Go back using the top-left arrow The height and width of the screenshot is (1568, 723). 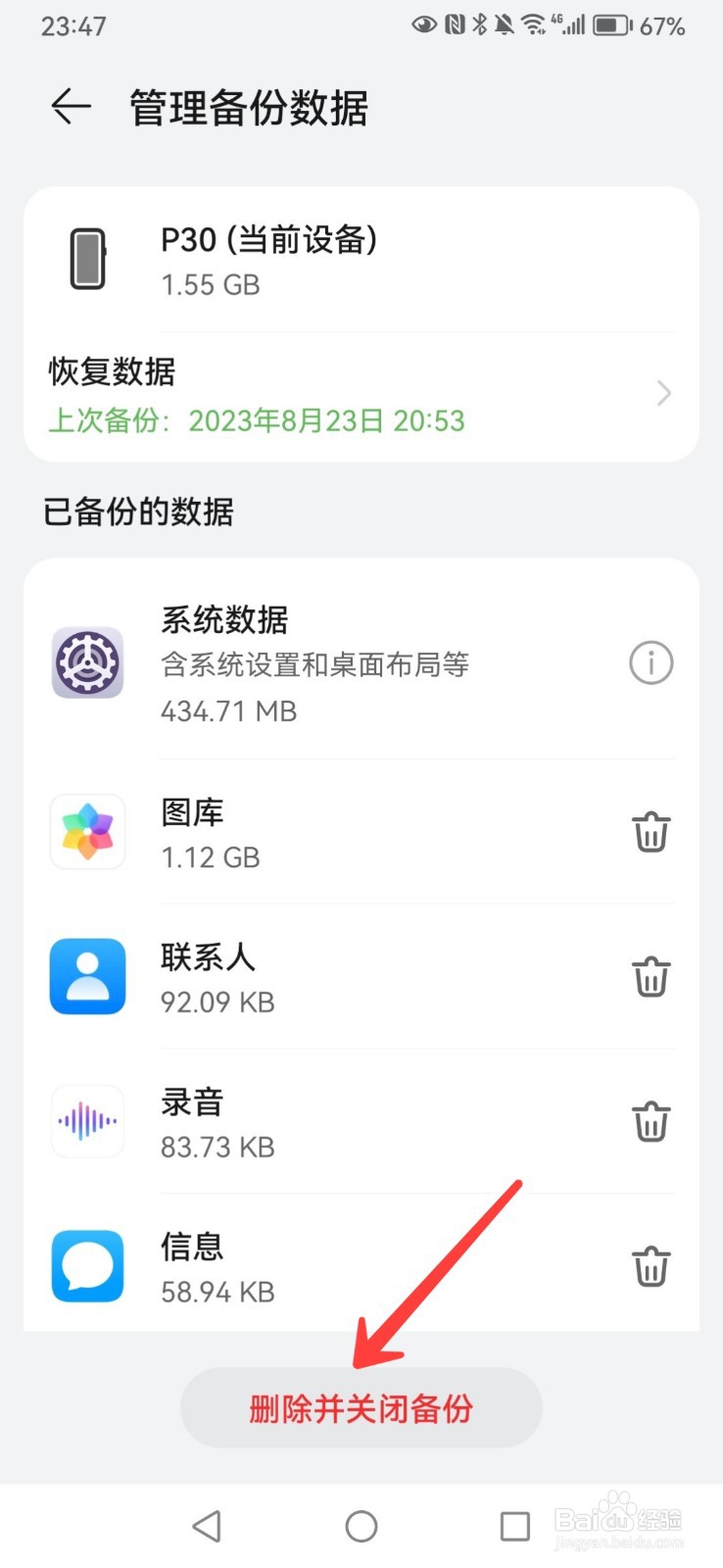click(x=71, y=106)
